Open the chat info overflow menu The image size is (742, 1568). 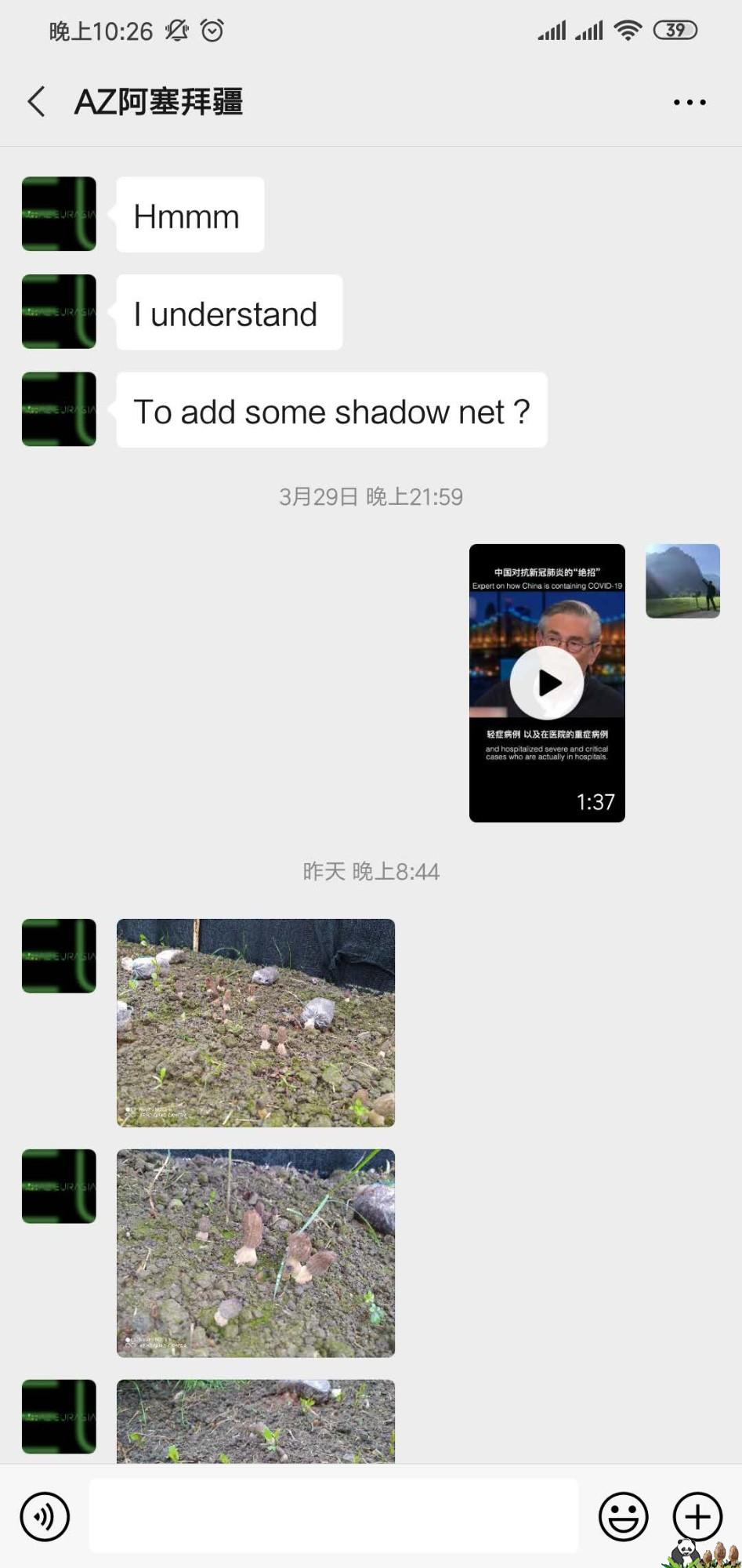point(690,102)
